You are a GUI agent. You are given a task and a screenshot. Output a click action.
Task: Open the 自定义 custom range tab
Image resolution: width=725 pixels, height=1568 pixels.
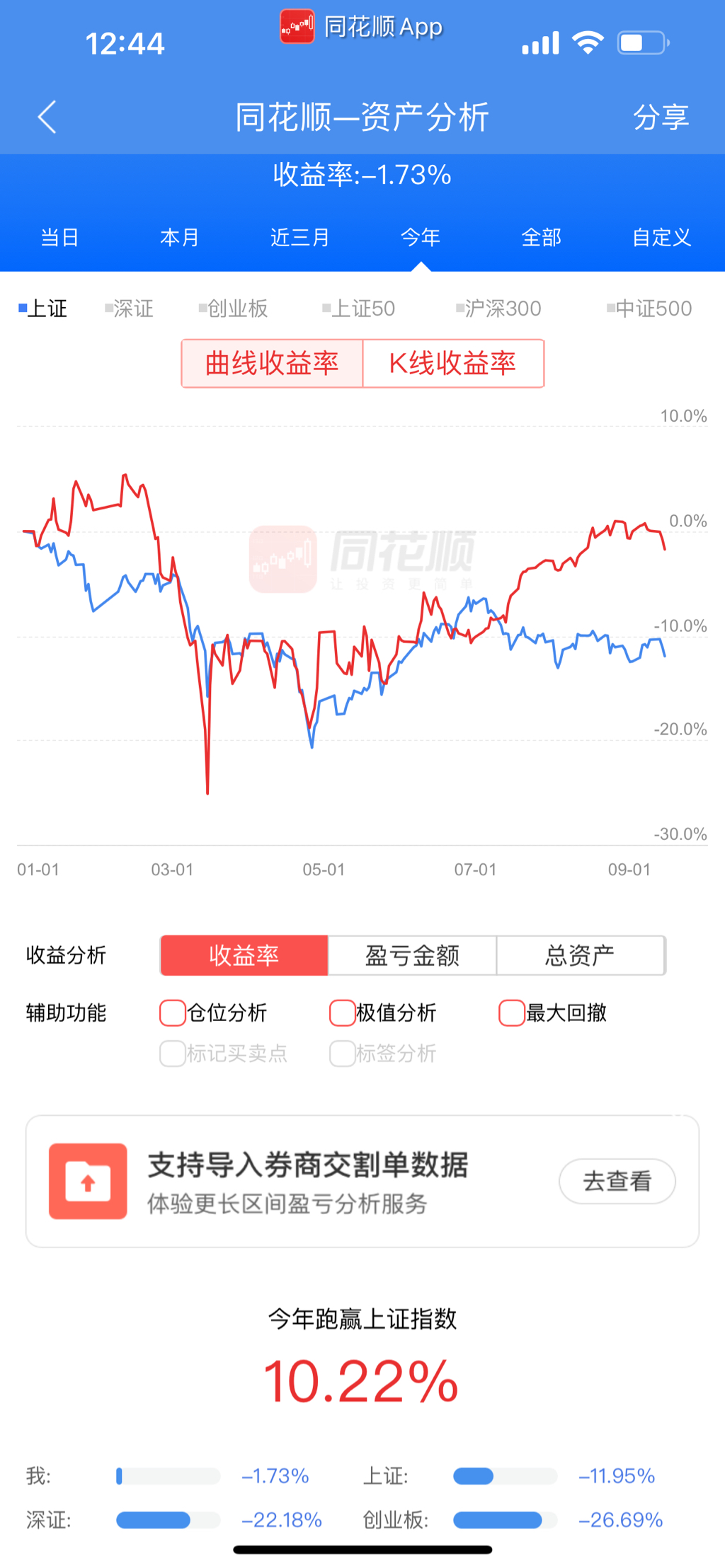tap(661, 238)
